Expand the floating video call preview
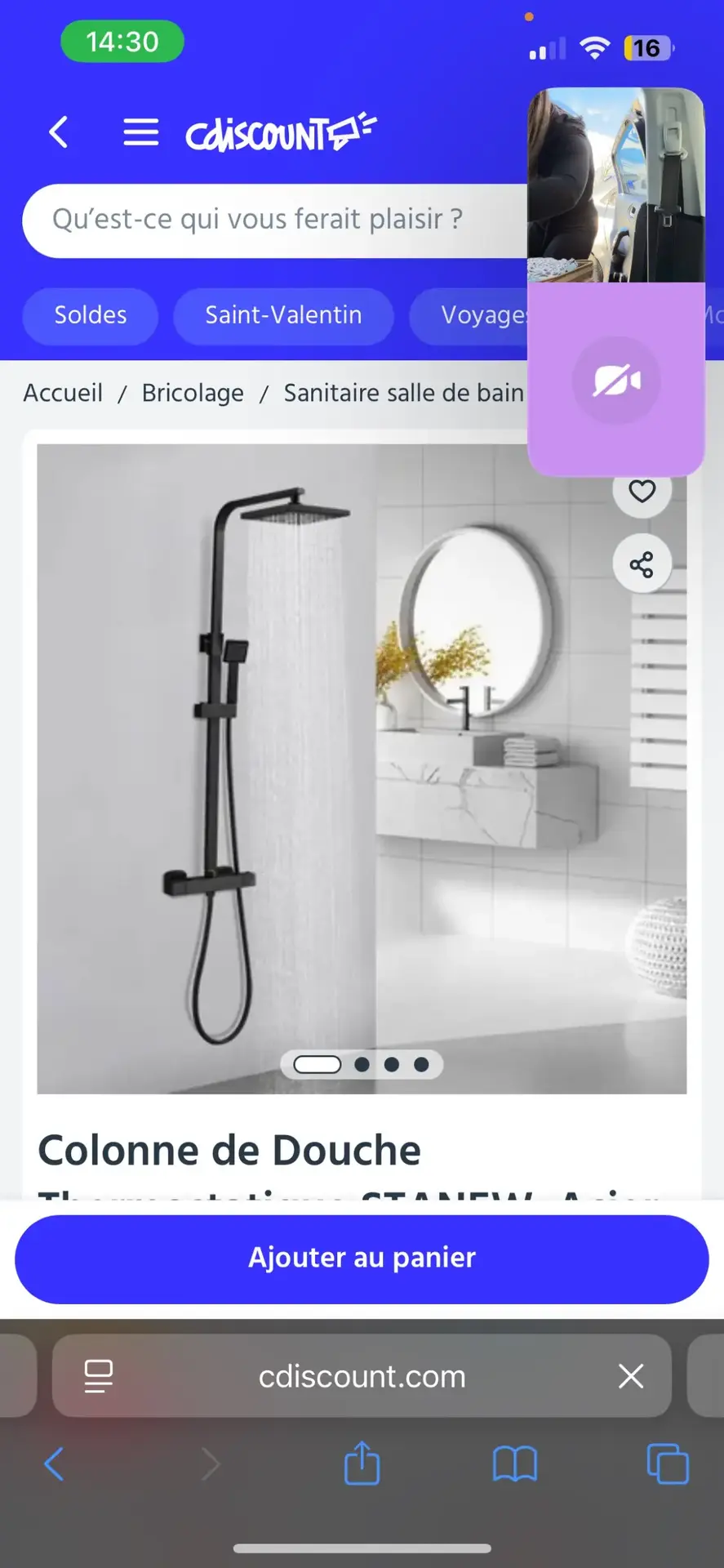724x1568 pixels. pyautogui.click(x=615, y=186)
